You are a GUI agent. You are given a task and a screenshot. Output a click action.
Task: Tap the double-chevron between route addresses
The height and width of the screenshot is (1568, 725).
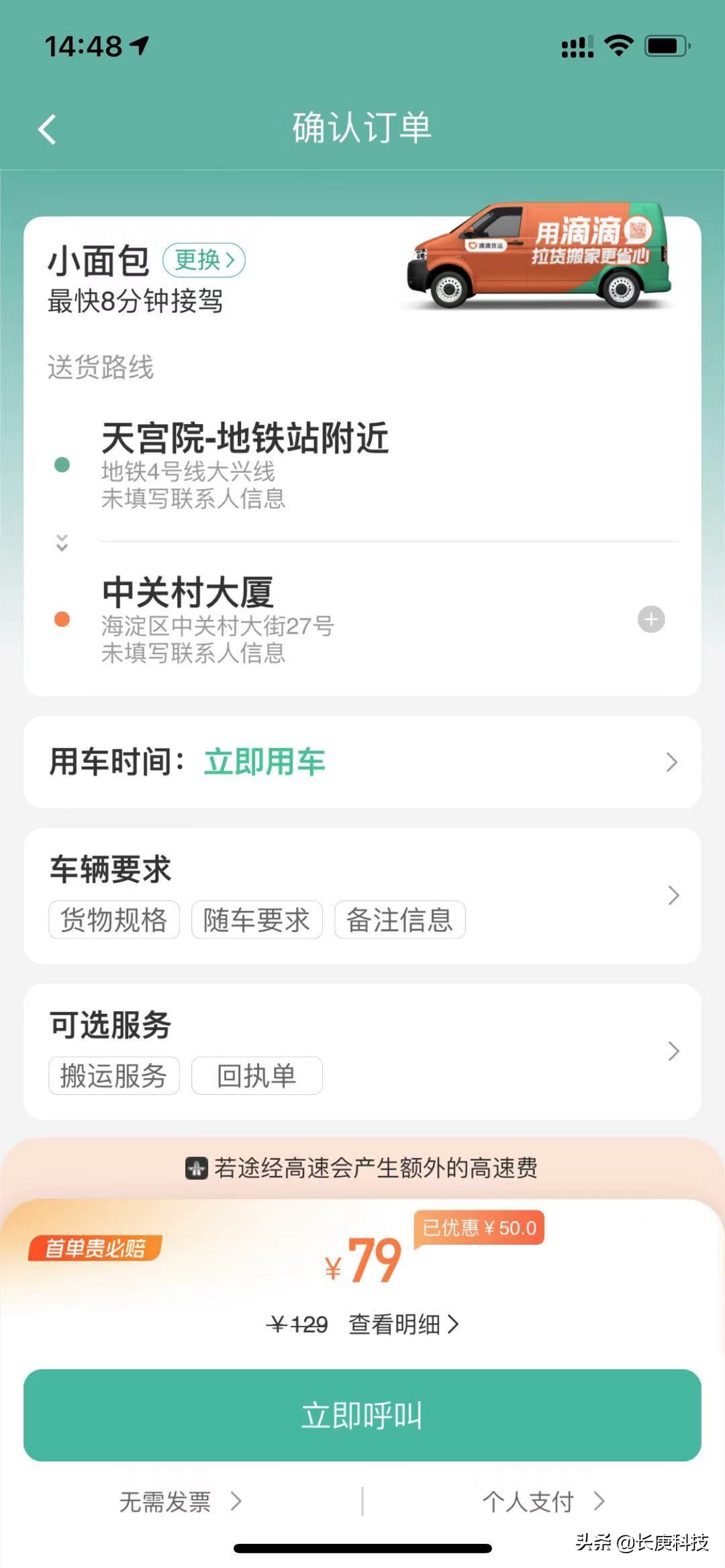pos(62,541)
